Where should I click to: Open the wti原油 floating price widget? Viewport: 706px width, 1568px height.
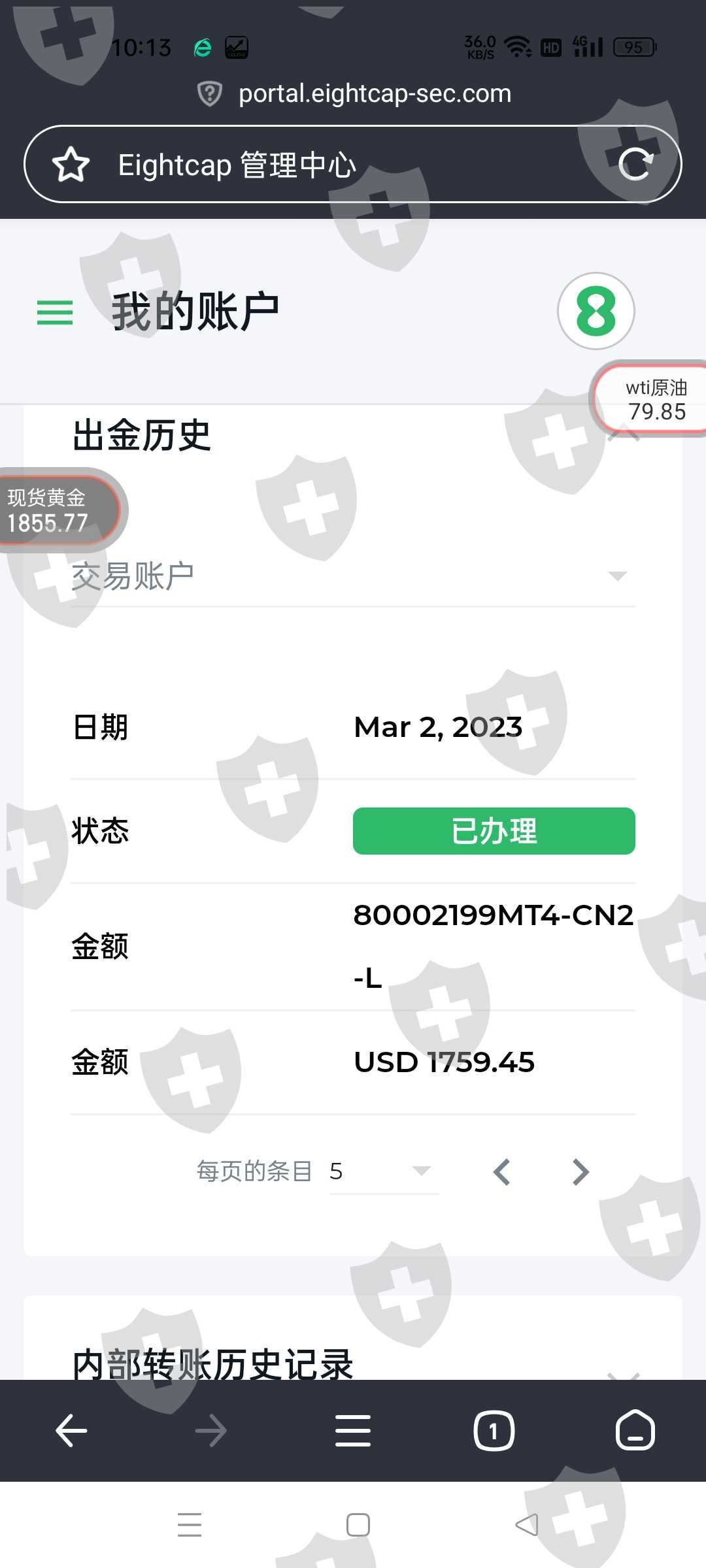coord(650,399)
